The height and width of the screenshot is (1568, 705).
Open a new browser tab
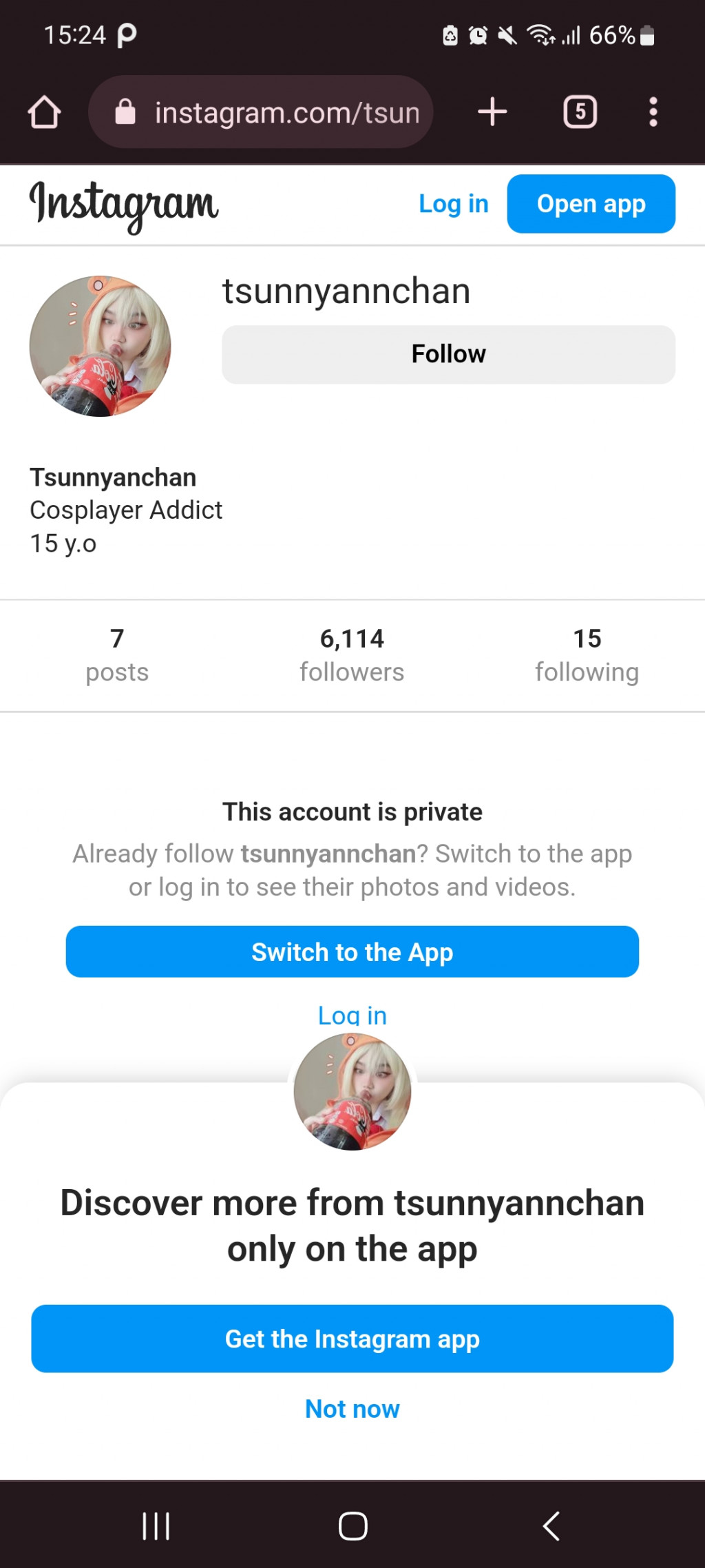coord(492,112)
